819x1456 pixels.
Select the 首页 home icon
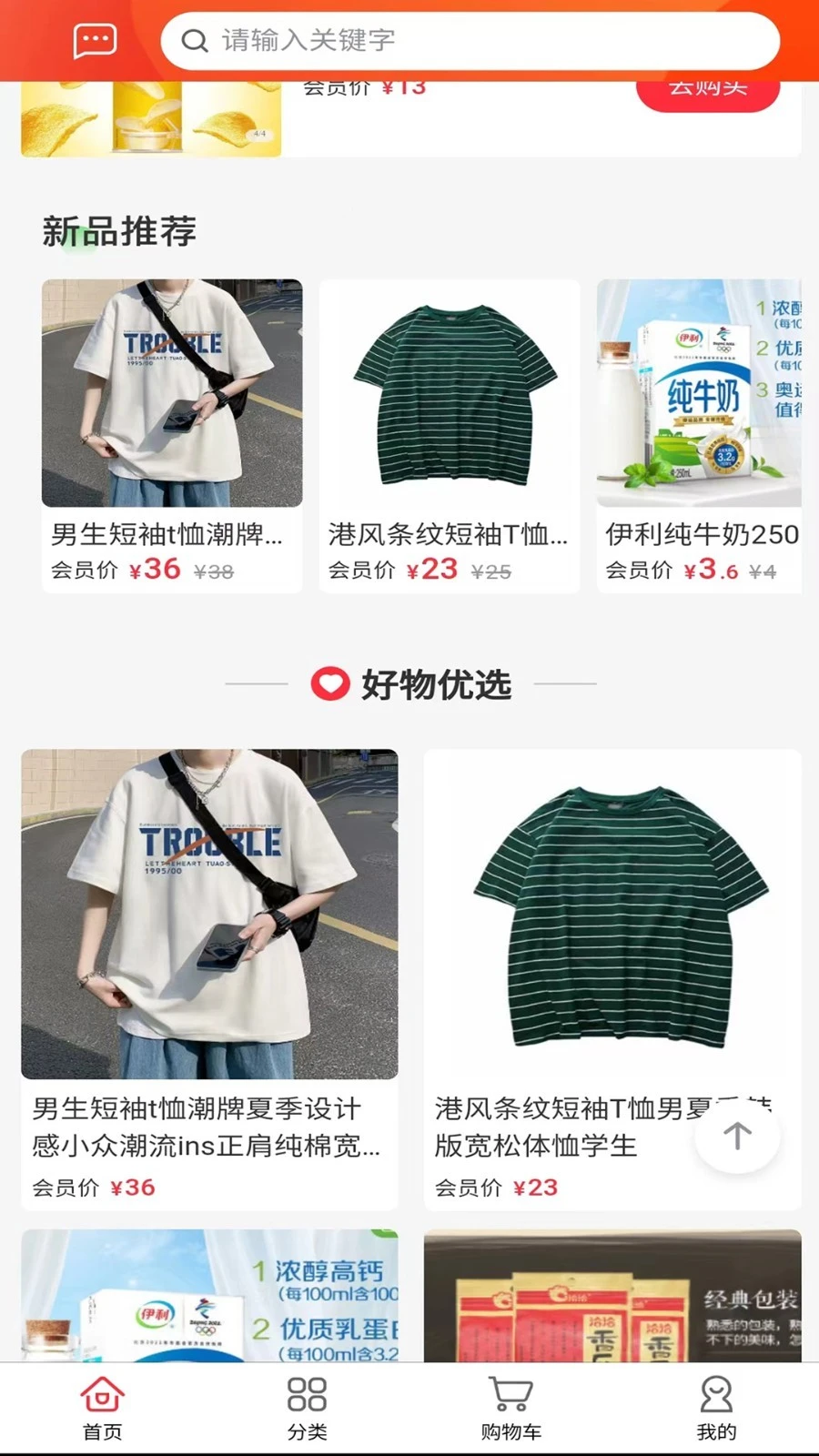[102, 1393]
